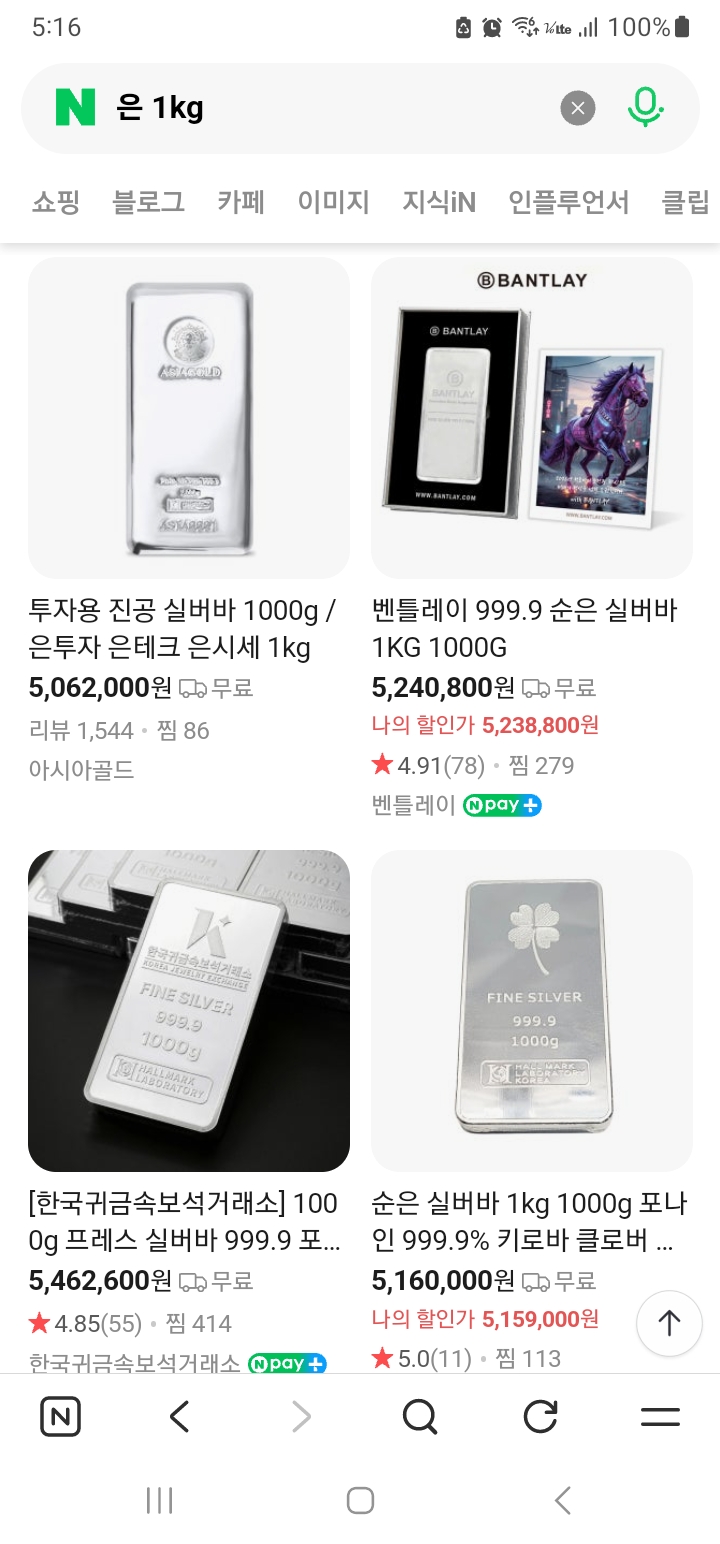Open the 아시아골드 진공 실버바 product
The image size is (720, 1544).
point(189,418)
